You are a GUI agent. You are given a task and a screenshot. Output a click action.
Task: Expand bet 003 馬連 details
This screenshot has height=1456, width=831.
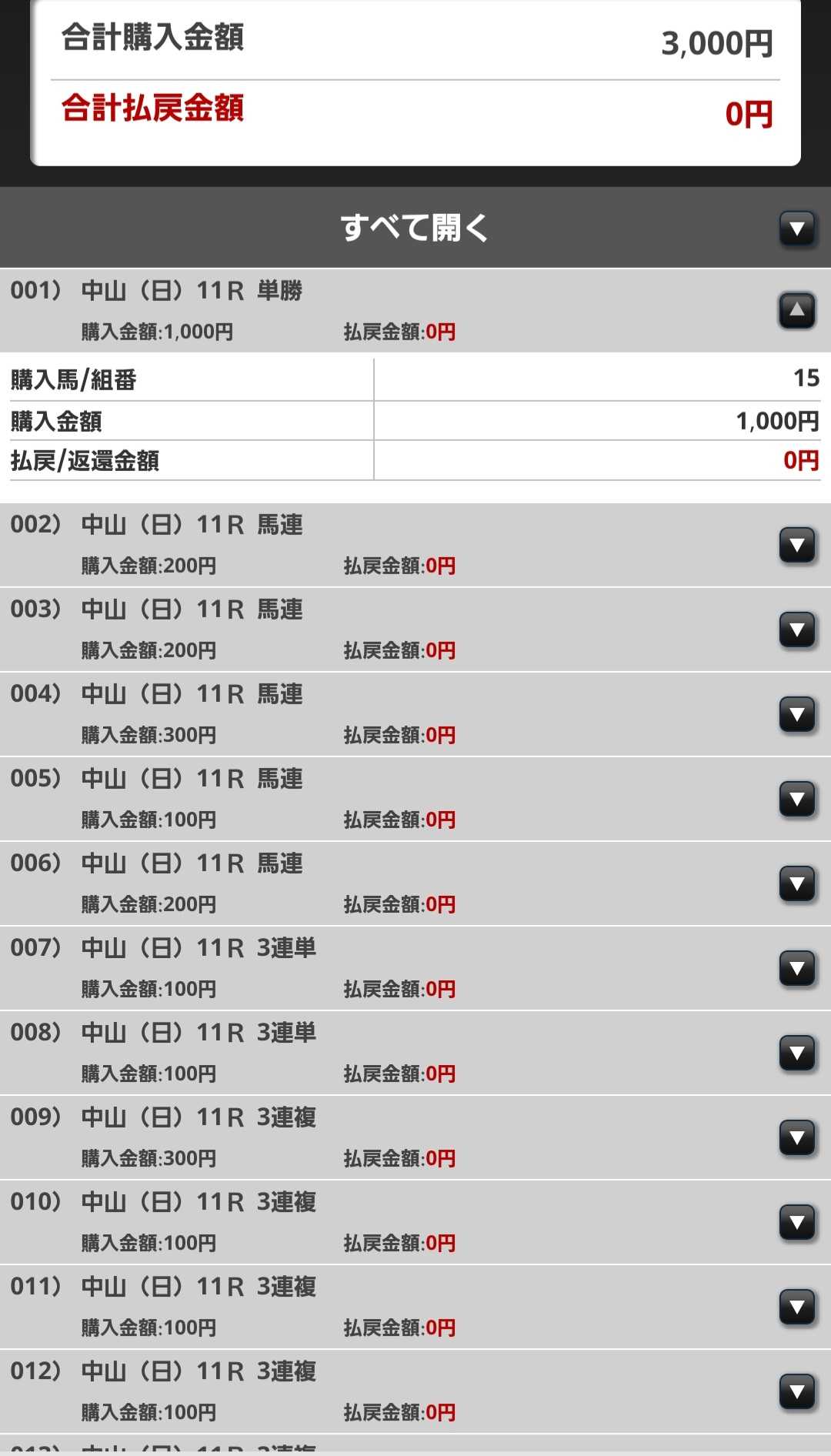pyautogui.click(x=796, y=629)
